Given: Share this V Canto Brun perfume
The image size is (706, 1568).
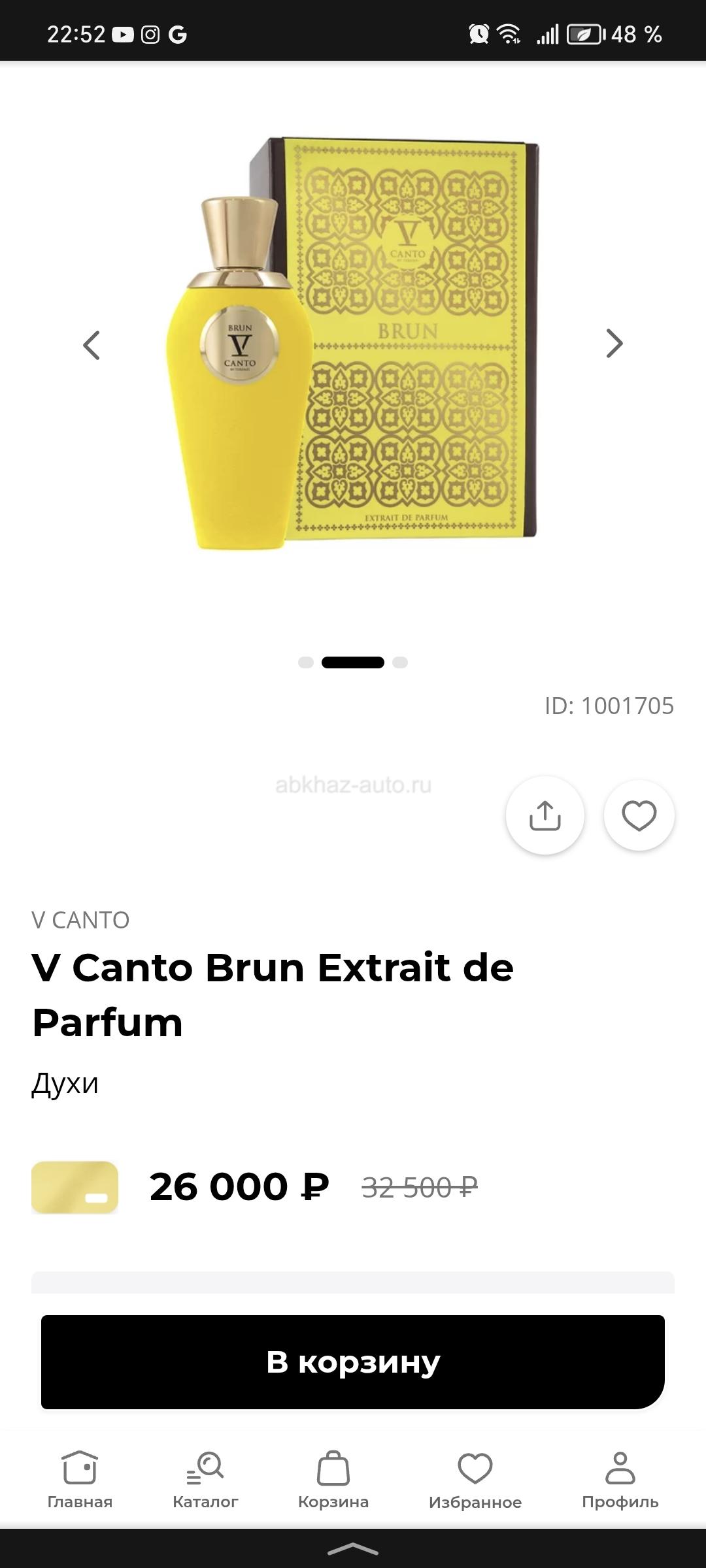Looking at the screenshot, I should click(545, 815).
